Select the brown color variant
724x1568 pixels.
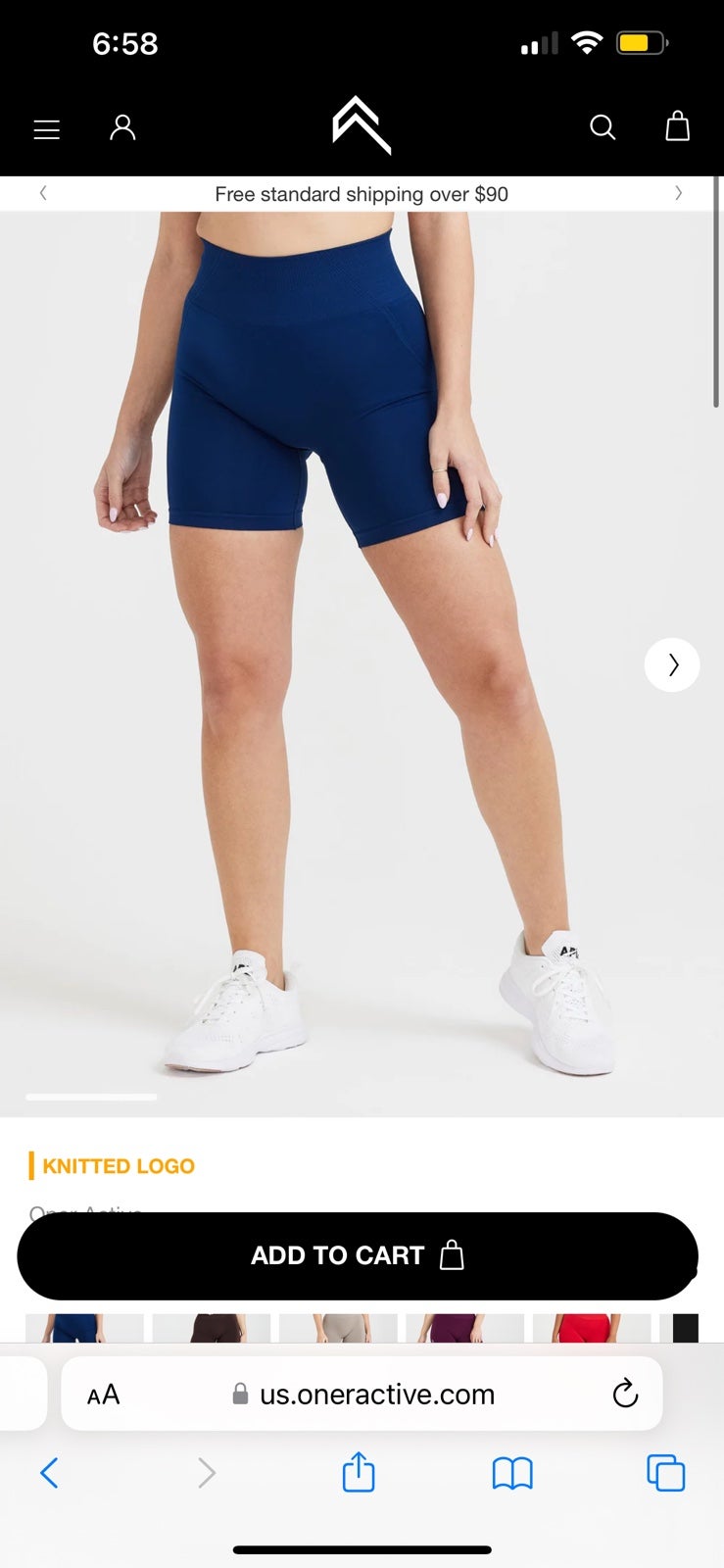211,1328
